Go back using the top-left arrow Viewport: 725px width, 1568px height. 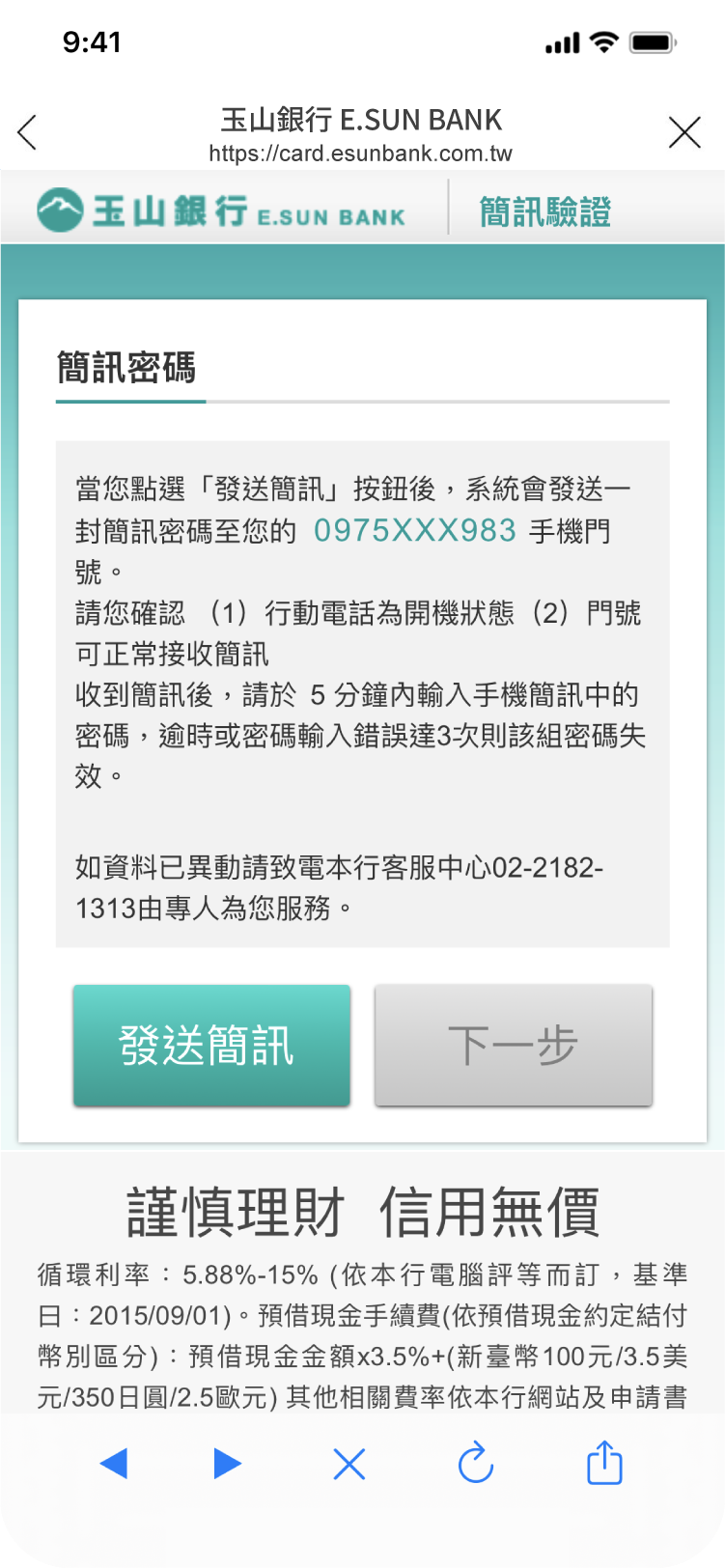coord(28,132)
